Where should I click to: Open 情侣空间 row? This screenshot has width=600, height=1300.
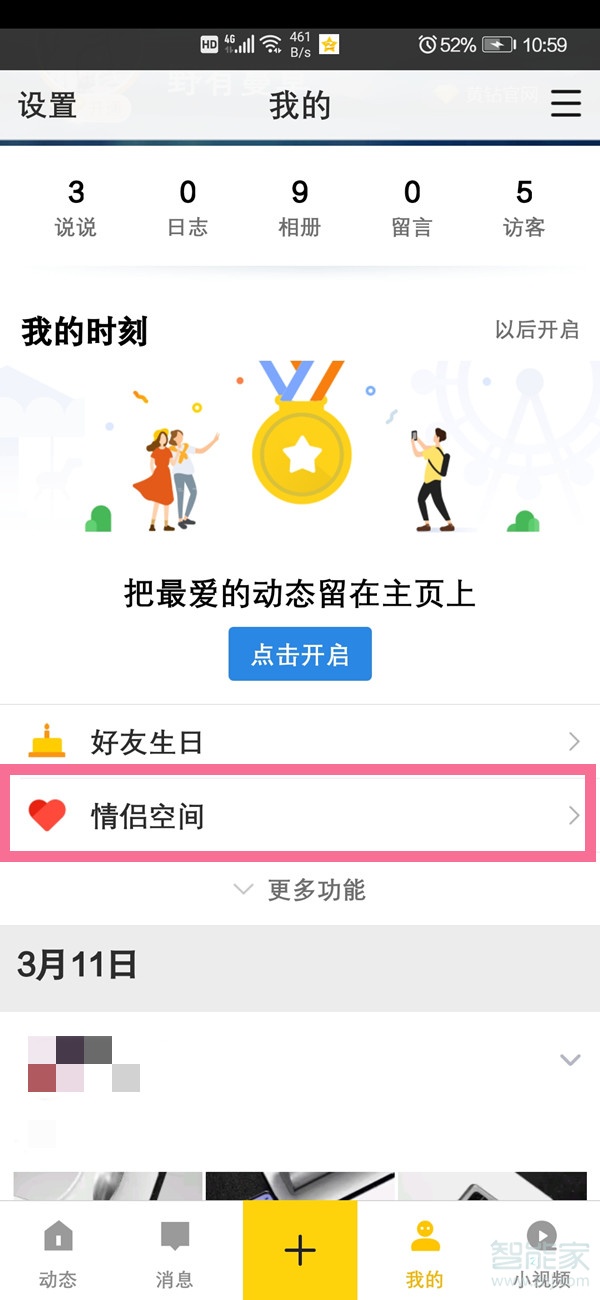pos(298,816)
